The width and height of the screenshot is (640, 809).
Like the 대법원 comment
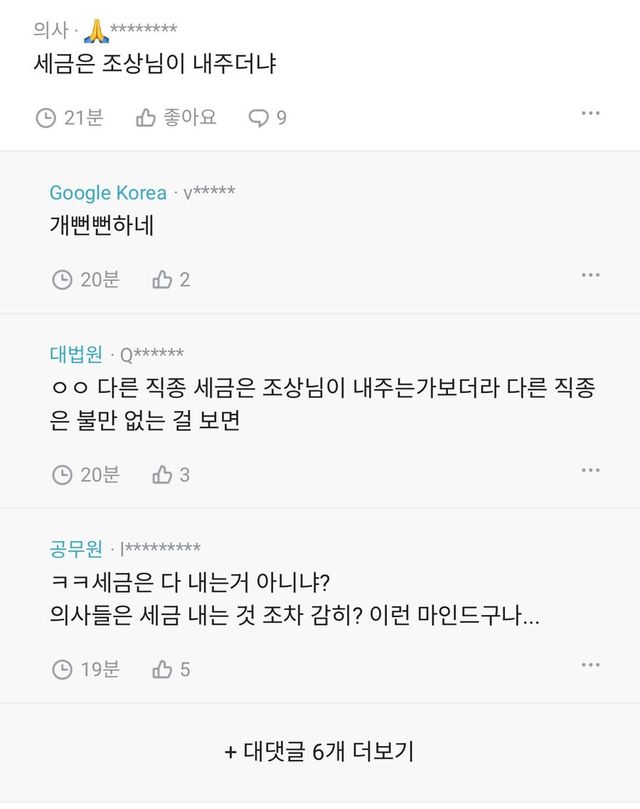pos(170,474)
